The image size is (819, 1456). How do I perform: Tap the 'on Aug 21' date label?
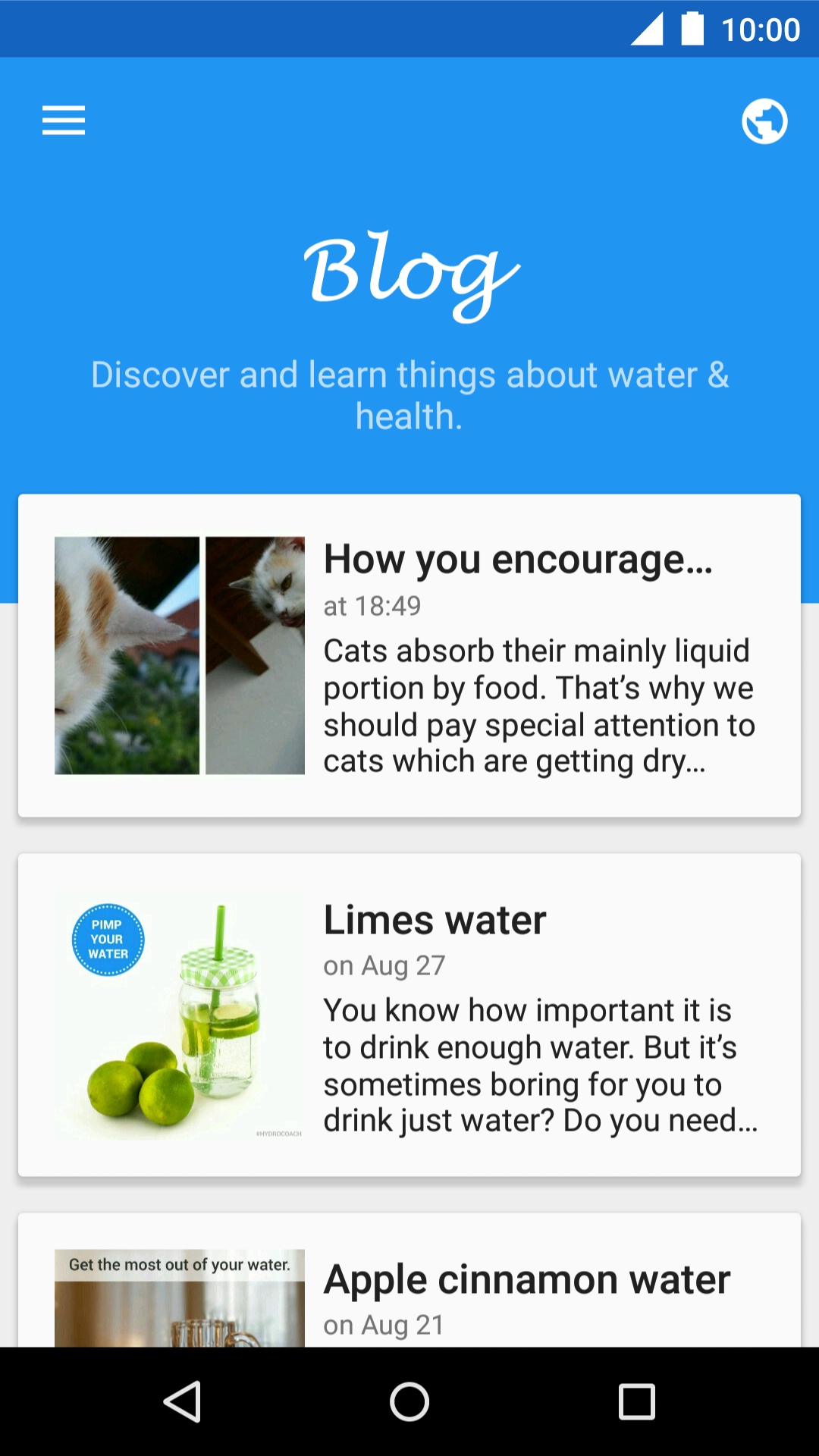(x=383, y=1324)
